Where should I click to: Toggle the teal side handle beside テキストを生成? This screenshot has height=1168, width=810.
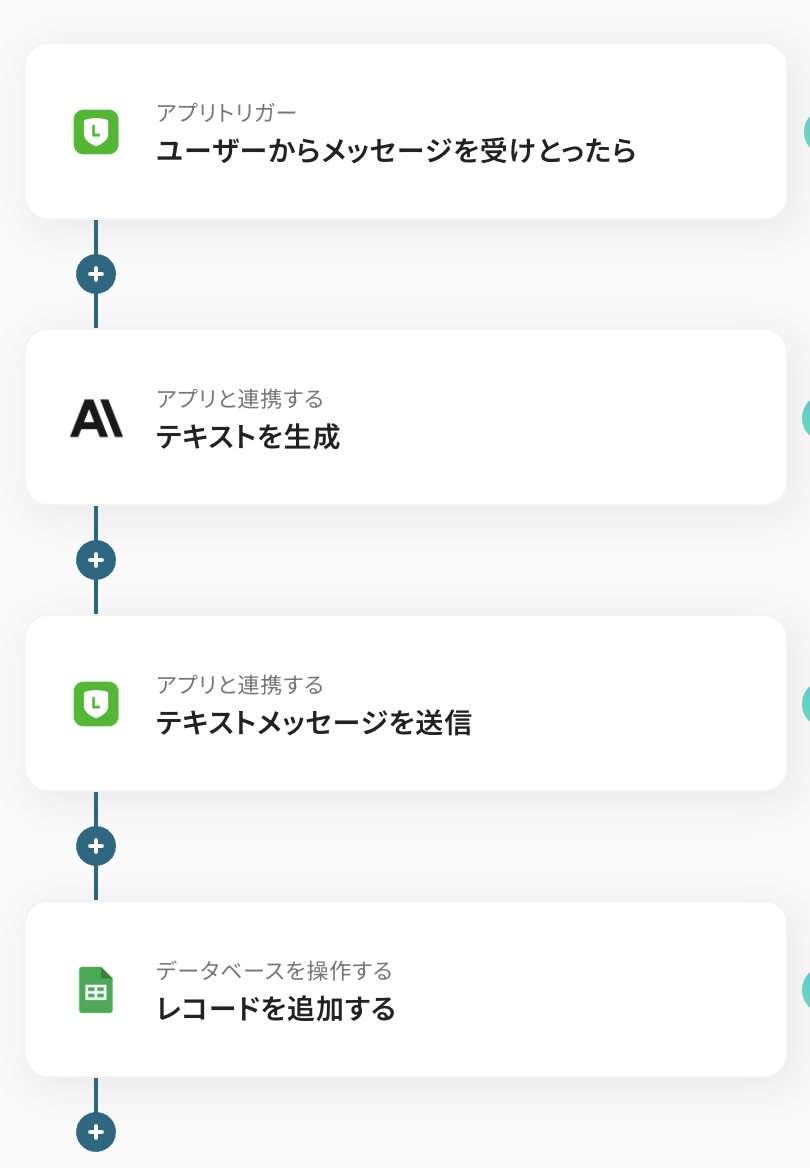[806, 416]
